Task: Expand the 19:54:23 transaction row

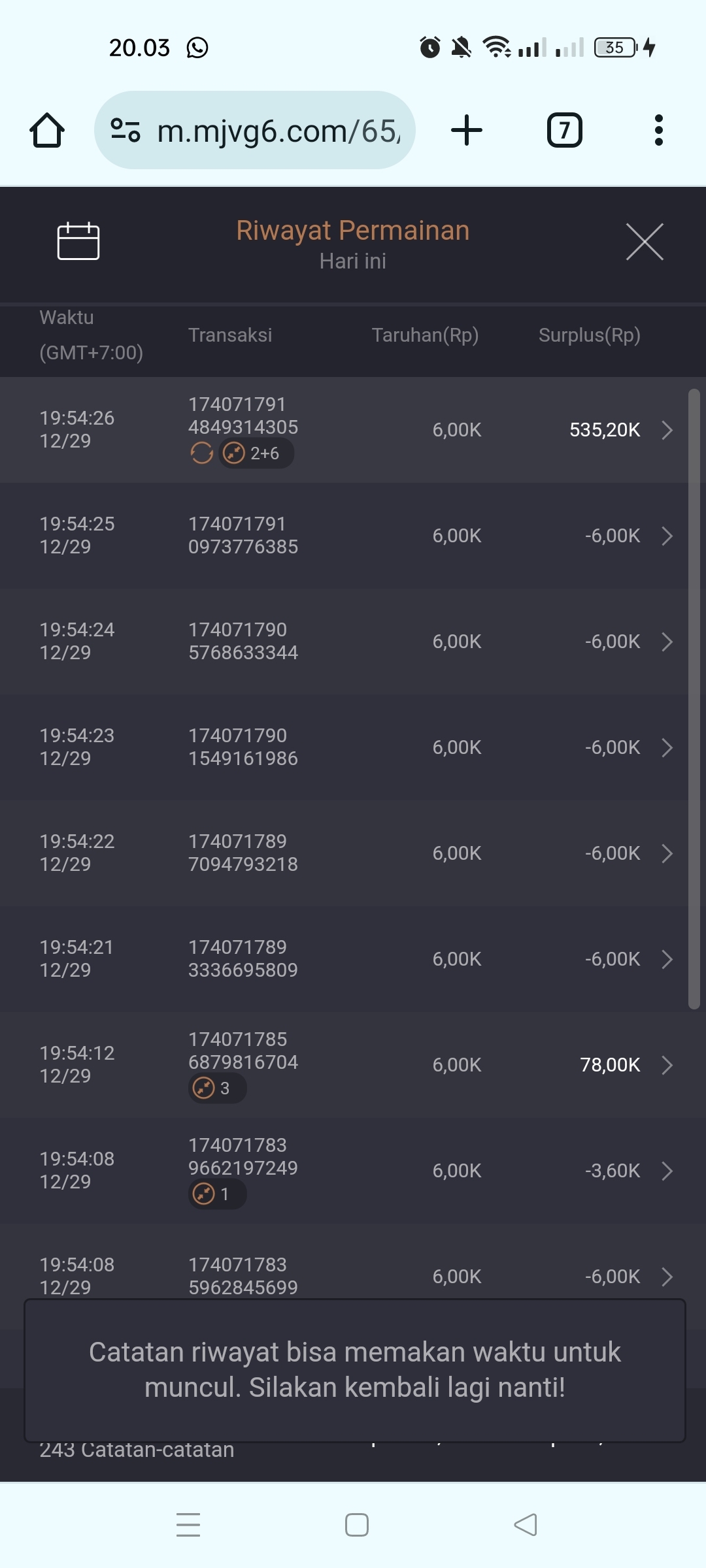Action: pyautogui.click(x=353, y=747)
